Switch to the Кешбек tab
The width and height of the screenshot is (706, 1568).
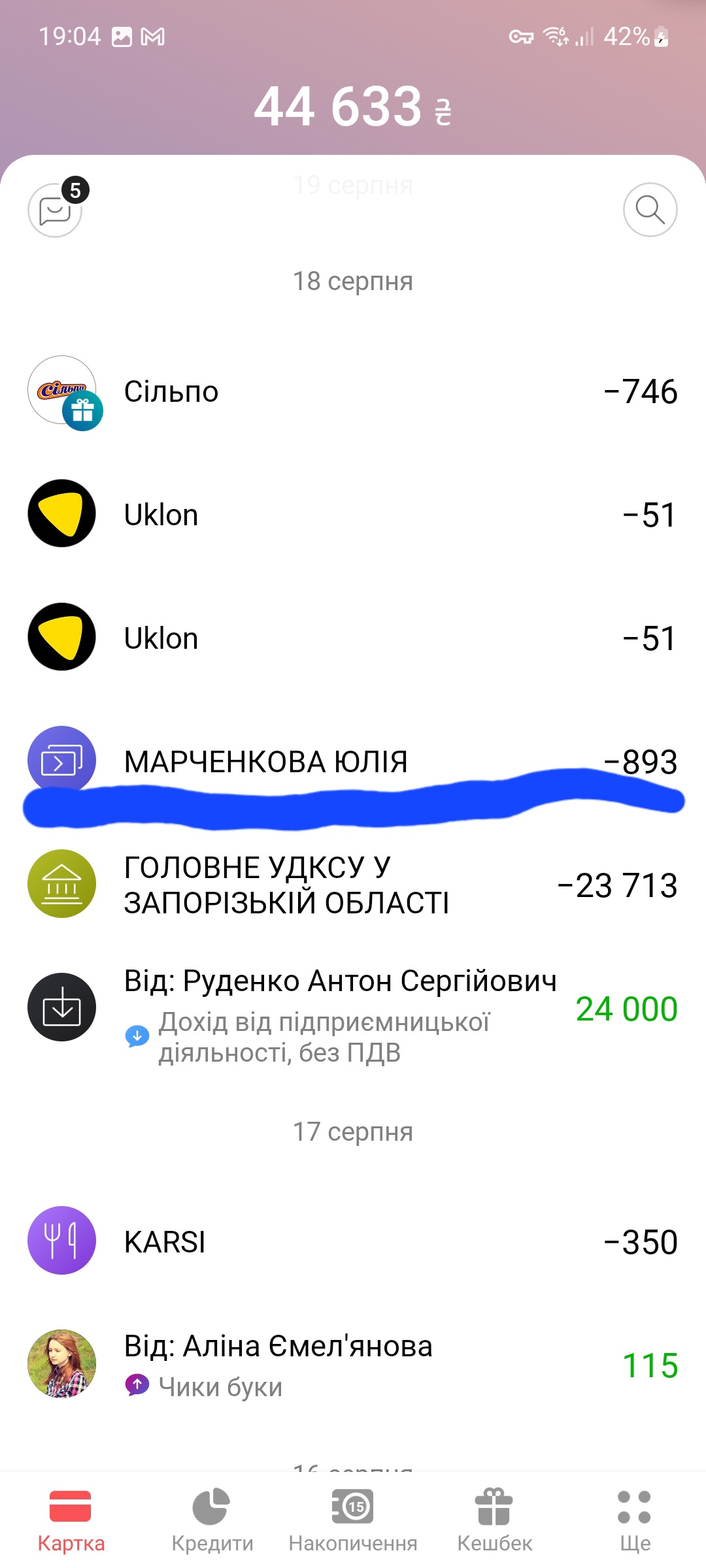[x=494, y=1520]
